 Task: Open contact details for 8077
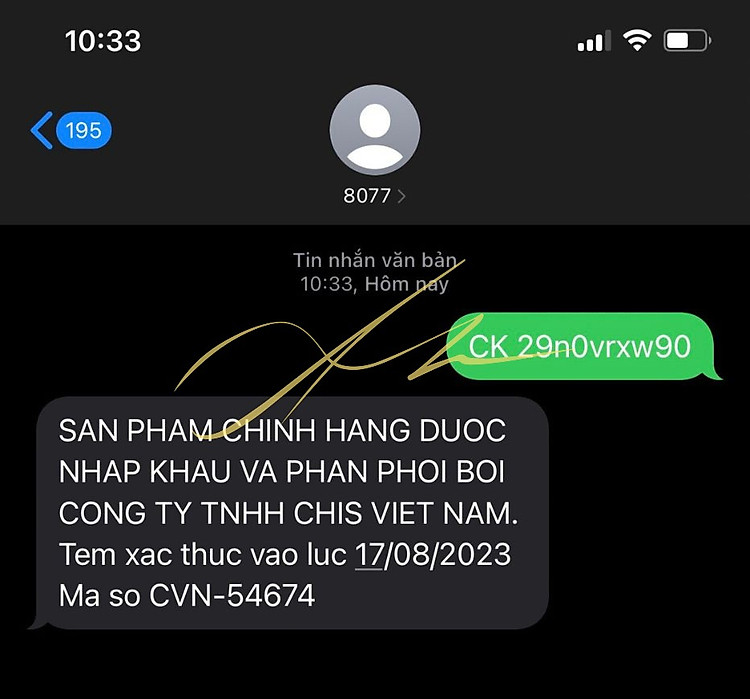374,195
